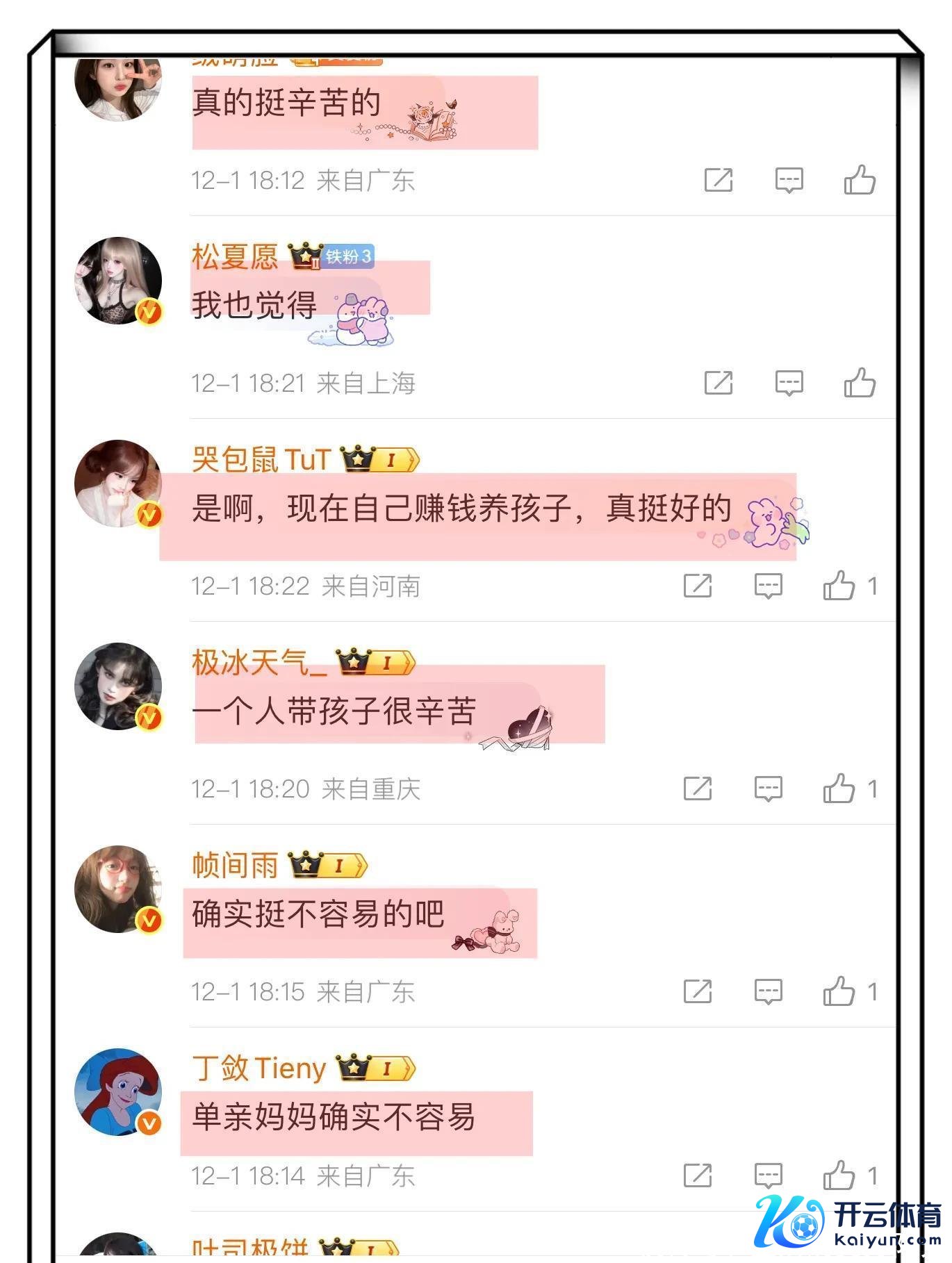Open 丁敛Tieny's profile via avatar

click(118, 1092)
